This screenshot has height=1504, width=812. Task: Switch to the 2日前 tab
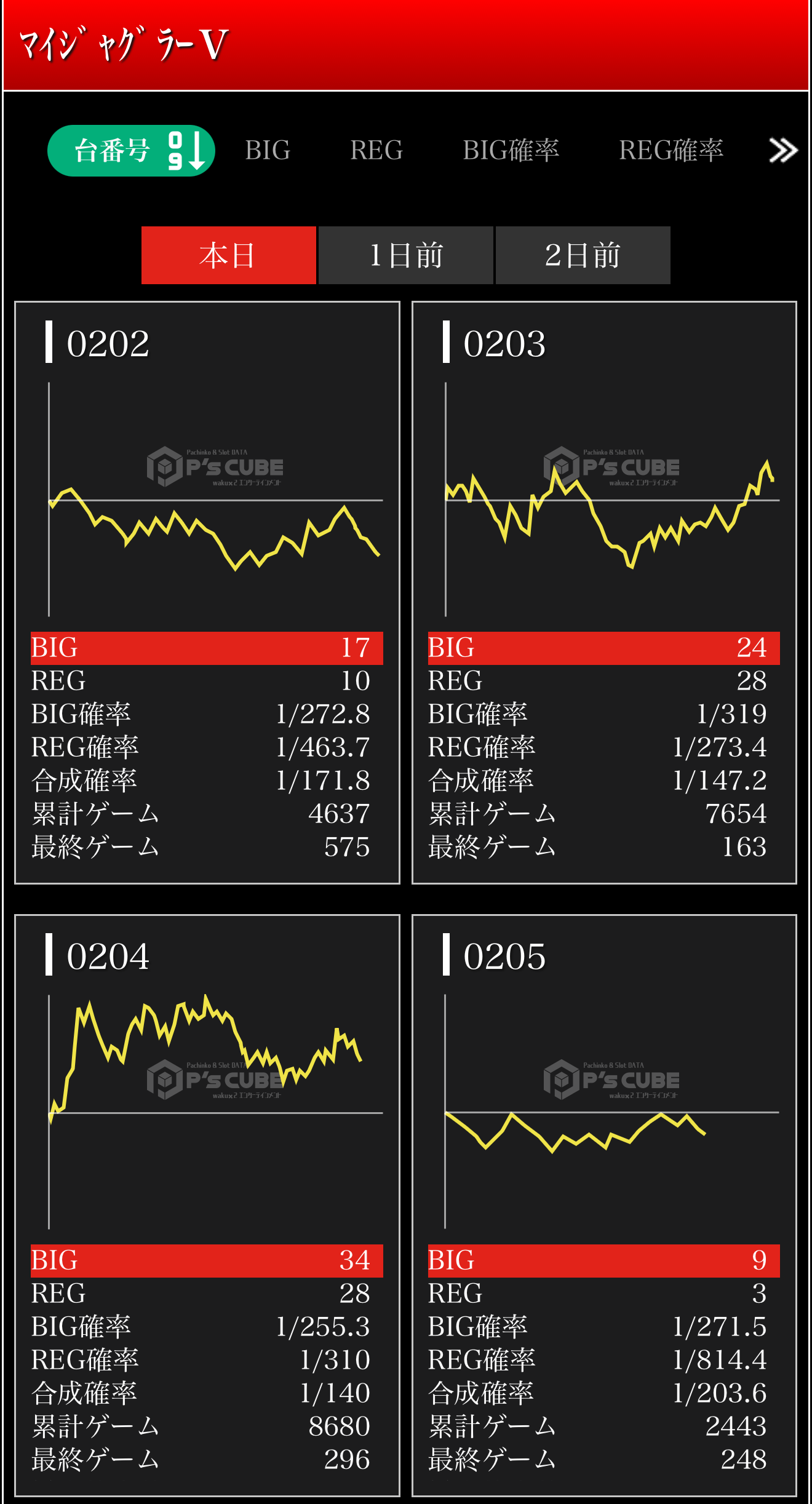coord(583,255)
